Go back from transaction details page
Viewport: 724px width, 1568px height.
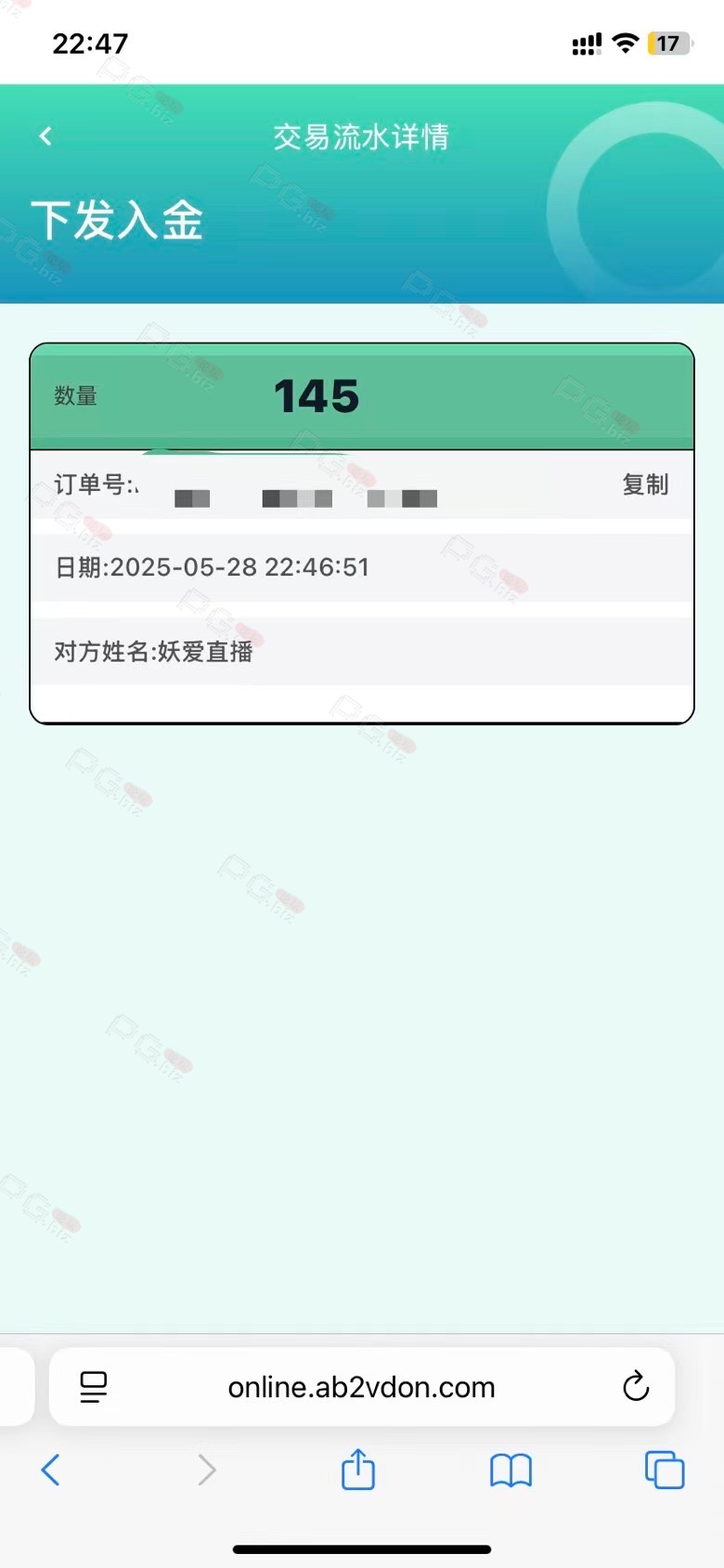click(x=45, y=136)
